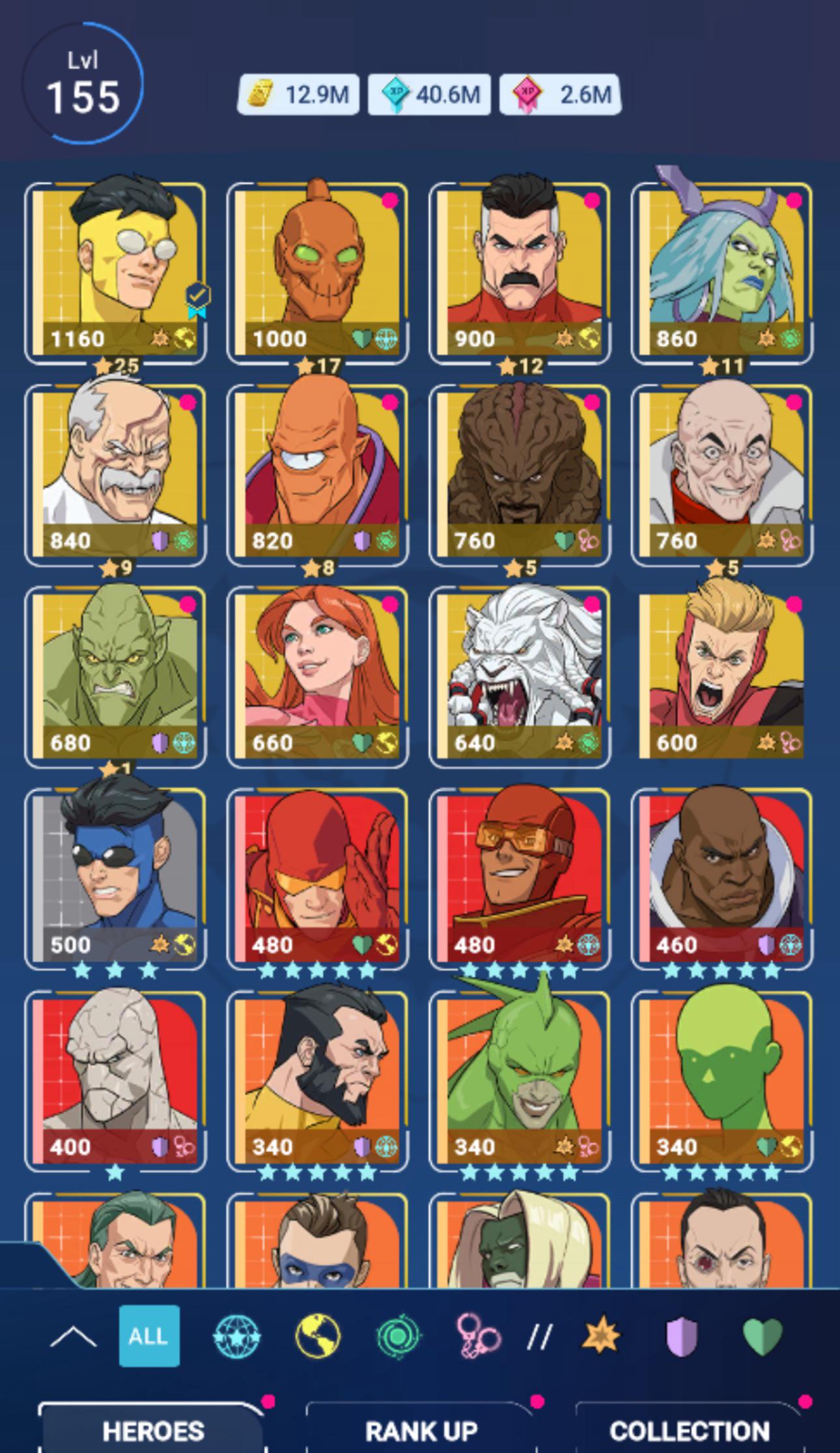Open the blue-haired hero with power 860
This screenshot has width=840, height=1453.
pyautogui.click(x=721, y=272)
